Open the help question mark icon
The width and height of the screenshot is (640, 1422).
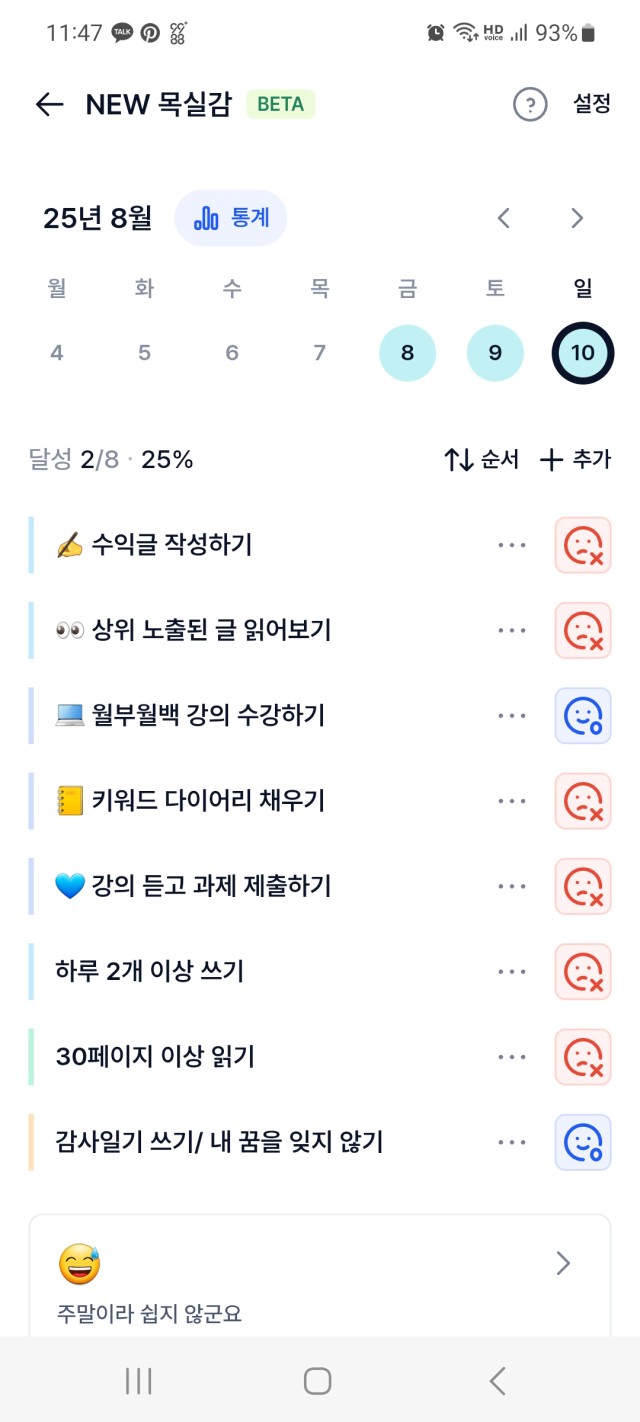[x=530, y=104]
